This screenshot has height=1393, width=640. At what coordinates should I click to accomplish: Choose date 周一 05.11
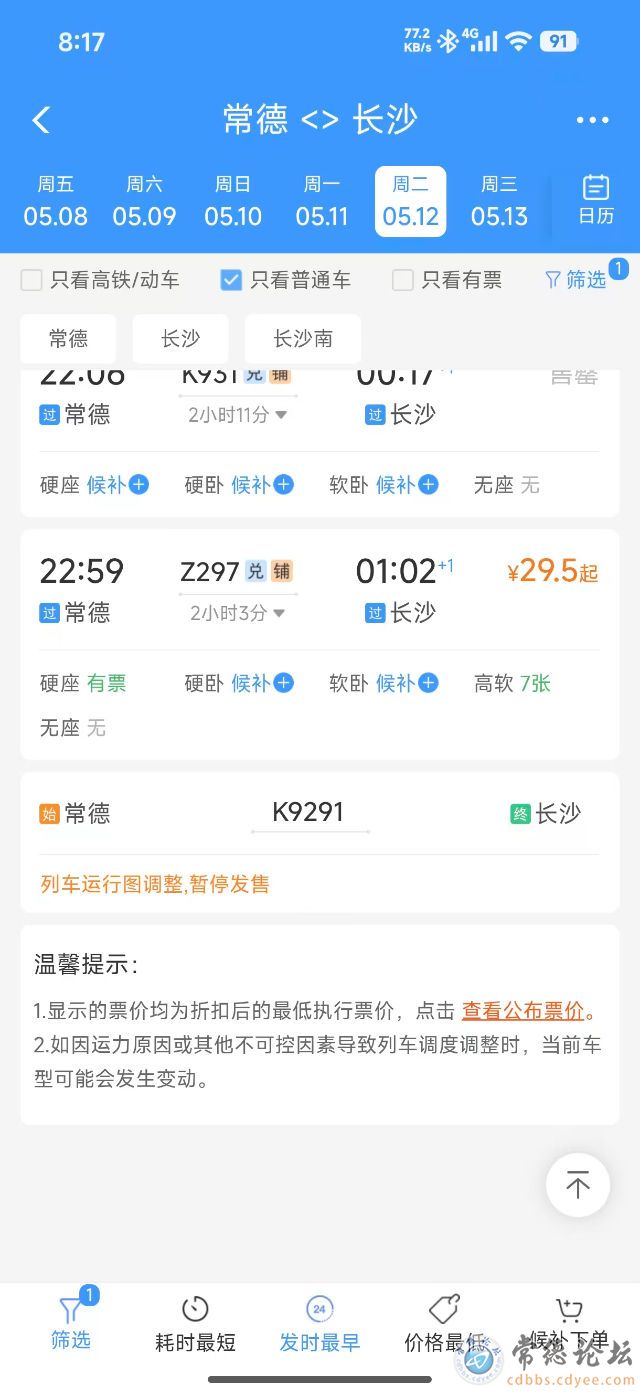point(322,201)
